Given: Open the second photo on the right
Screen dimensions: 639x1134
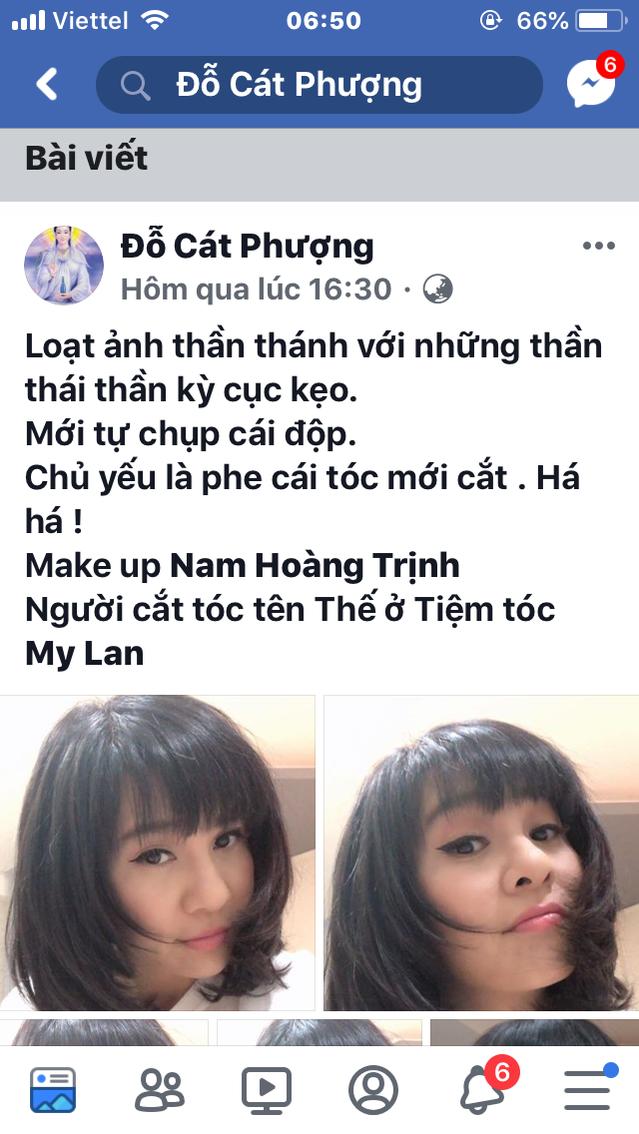Looking at the screenshot, I should coord(481,853).
